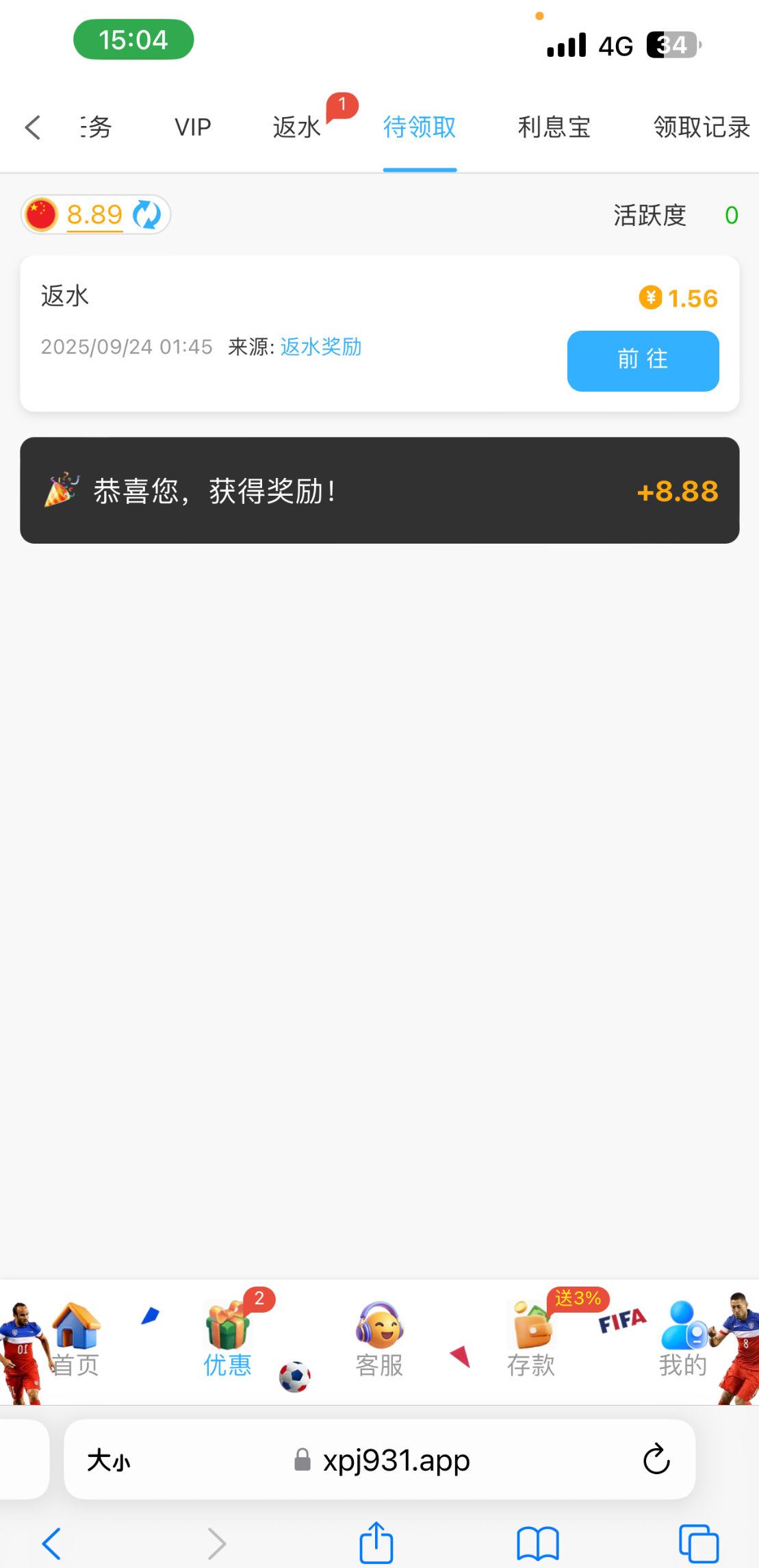Refresh the 8.89 balance
Image resolution: width=759 pixels, height=1568 pixels.
(x=146, y=215)
